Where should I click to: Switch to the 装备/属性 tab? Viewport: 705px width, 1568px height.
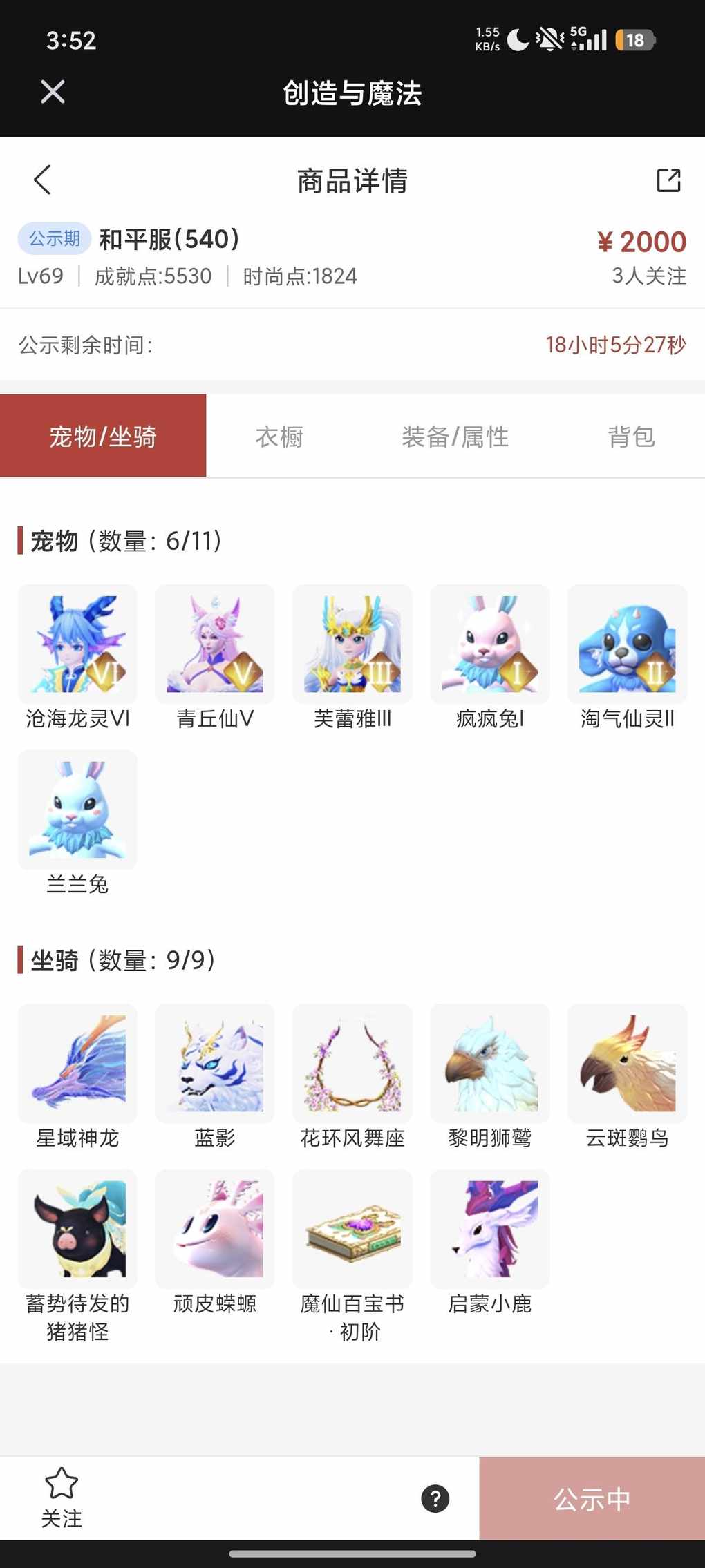click(455, 437)
